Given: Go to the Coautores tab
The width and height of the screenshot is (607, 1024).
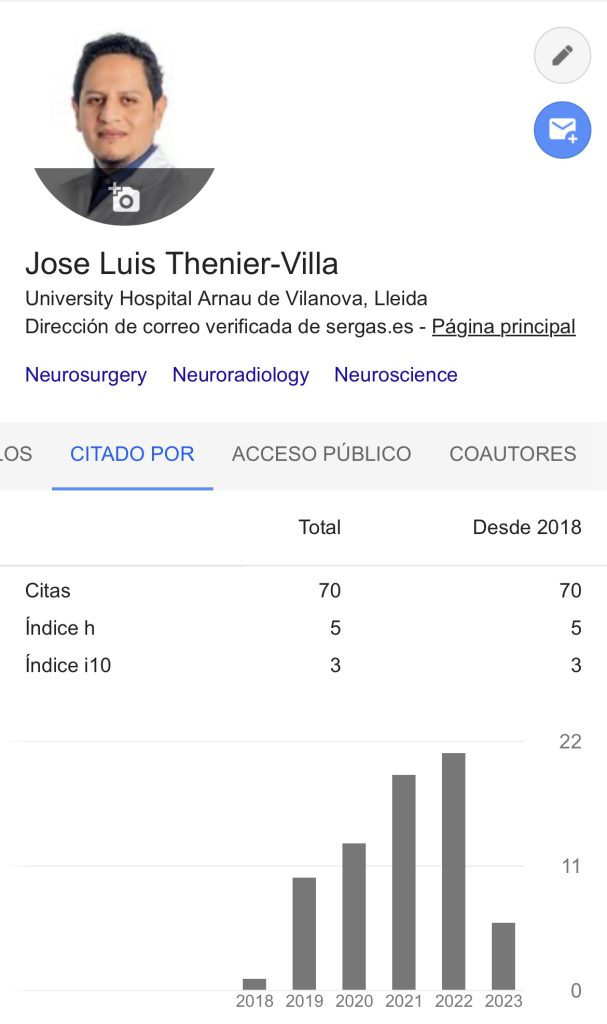Looking at the screenshot, I should point(512,454).
